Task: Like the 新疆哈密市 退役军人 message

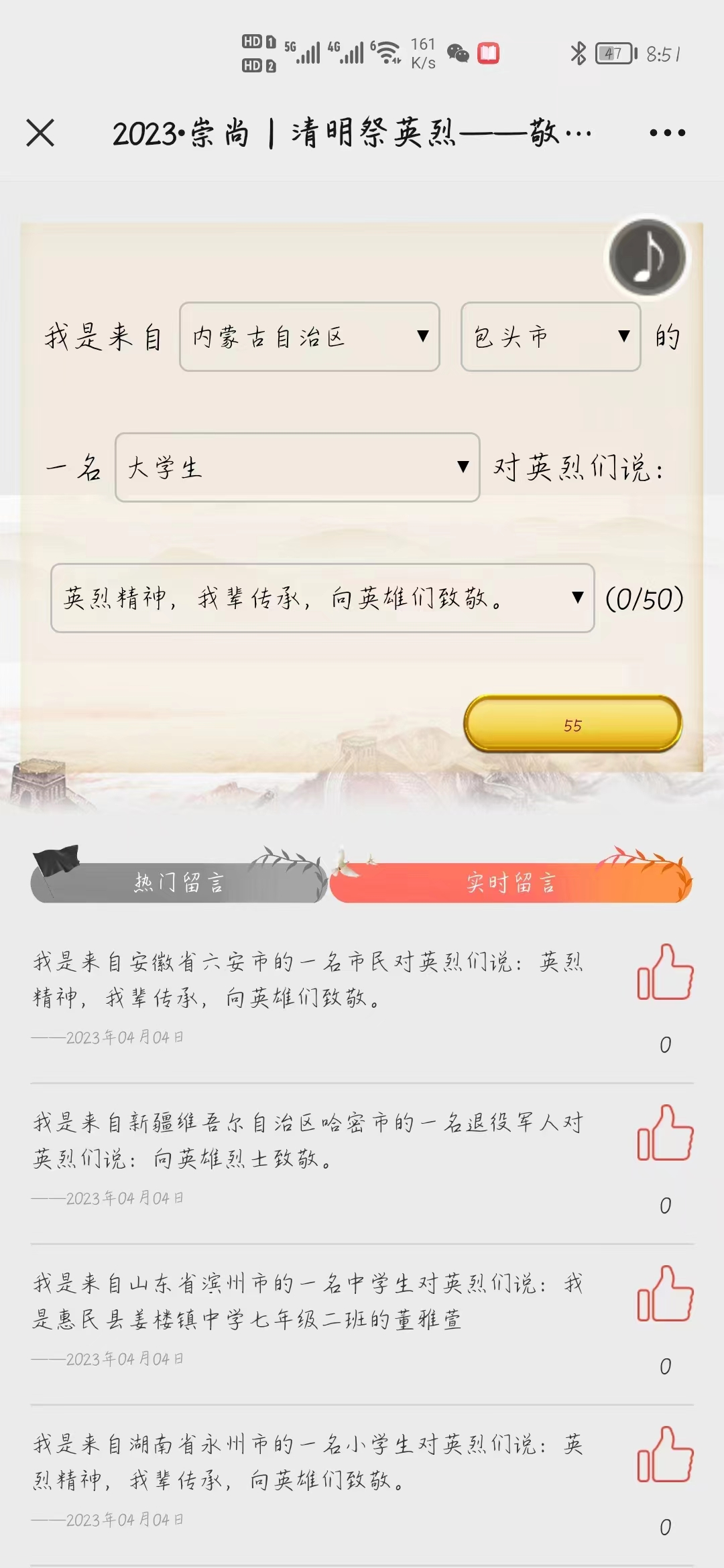Action: coord(665,1134)
